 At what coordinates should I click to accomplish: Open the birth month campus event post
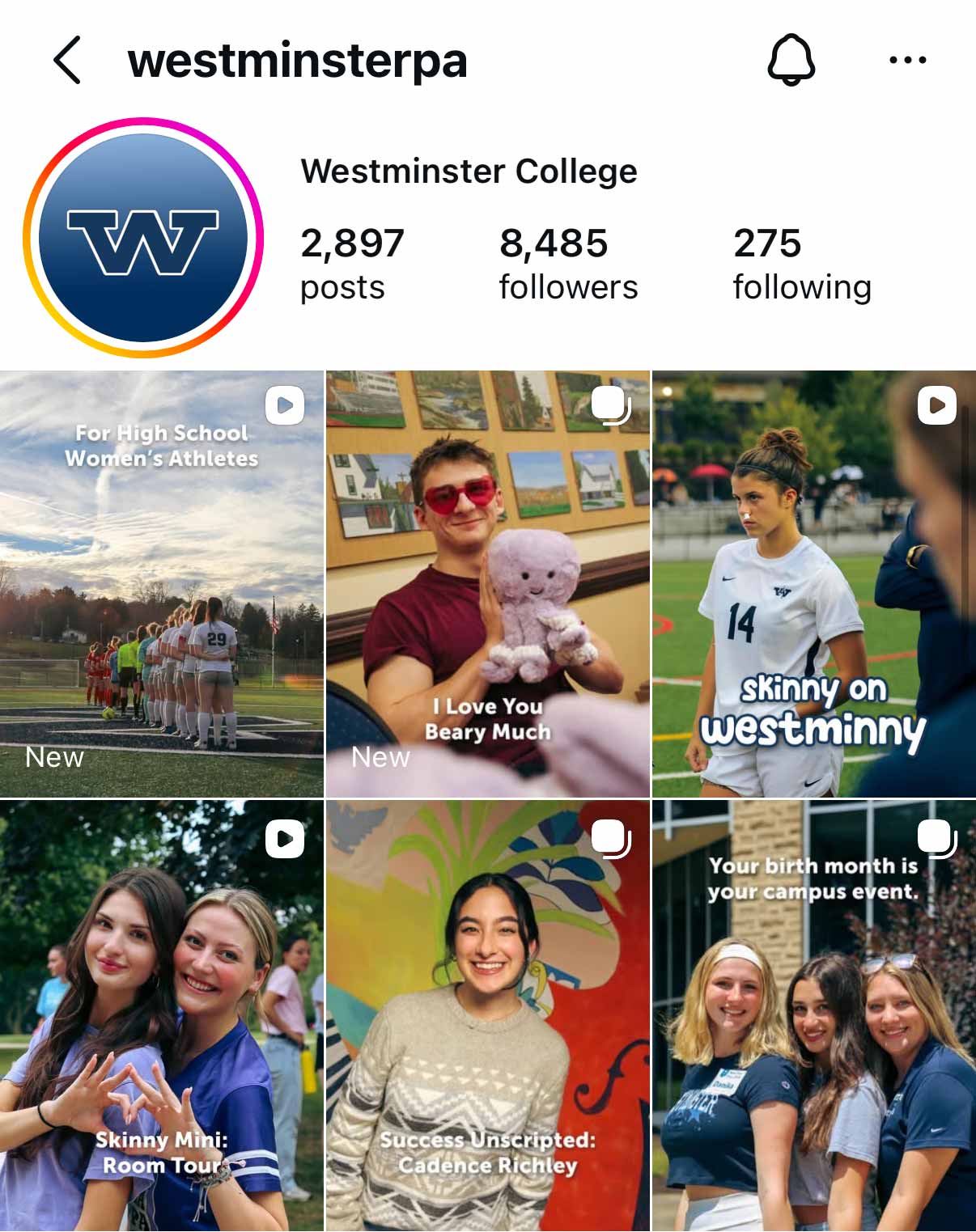pos(813,1015)
